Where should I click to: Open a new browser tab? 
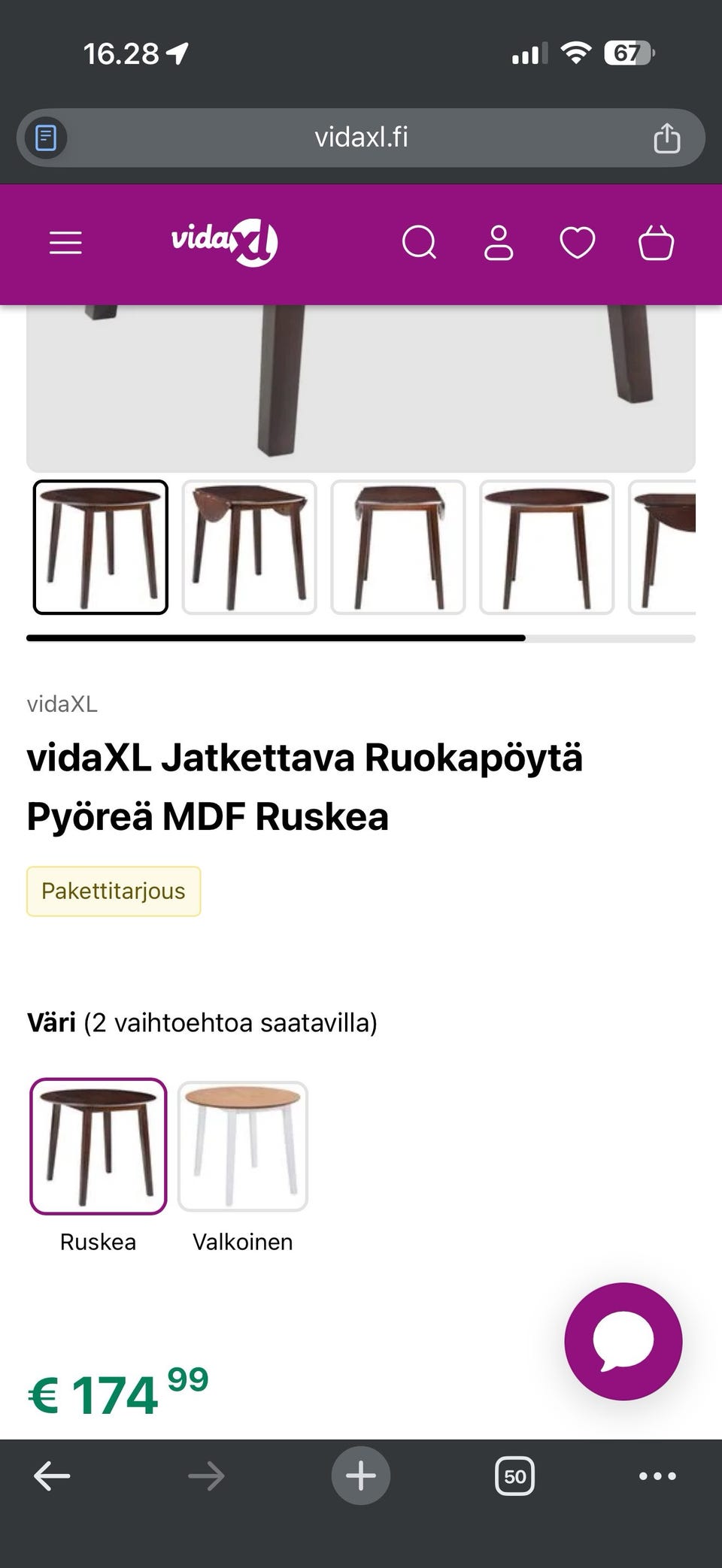coord(361,1475)
